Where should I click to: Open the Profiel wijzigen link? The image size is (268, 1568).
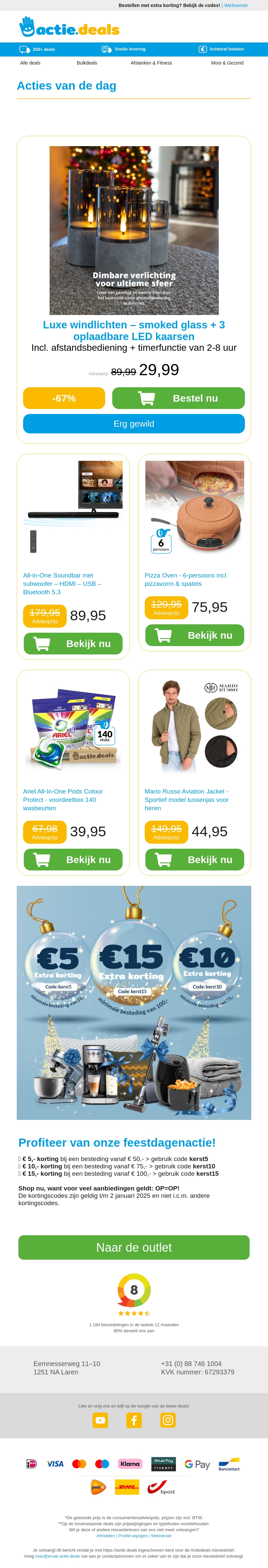tap(132, 1536)
